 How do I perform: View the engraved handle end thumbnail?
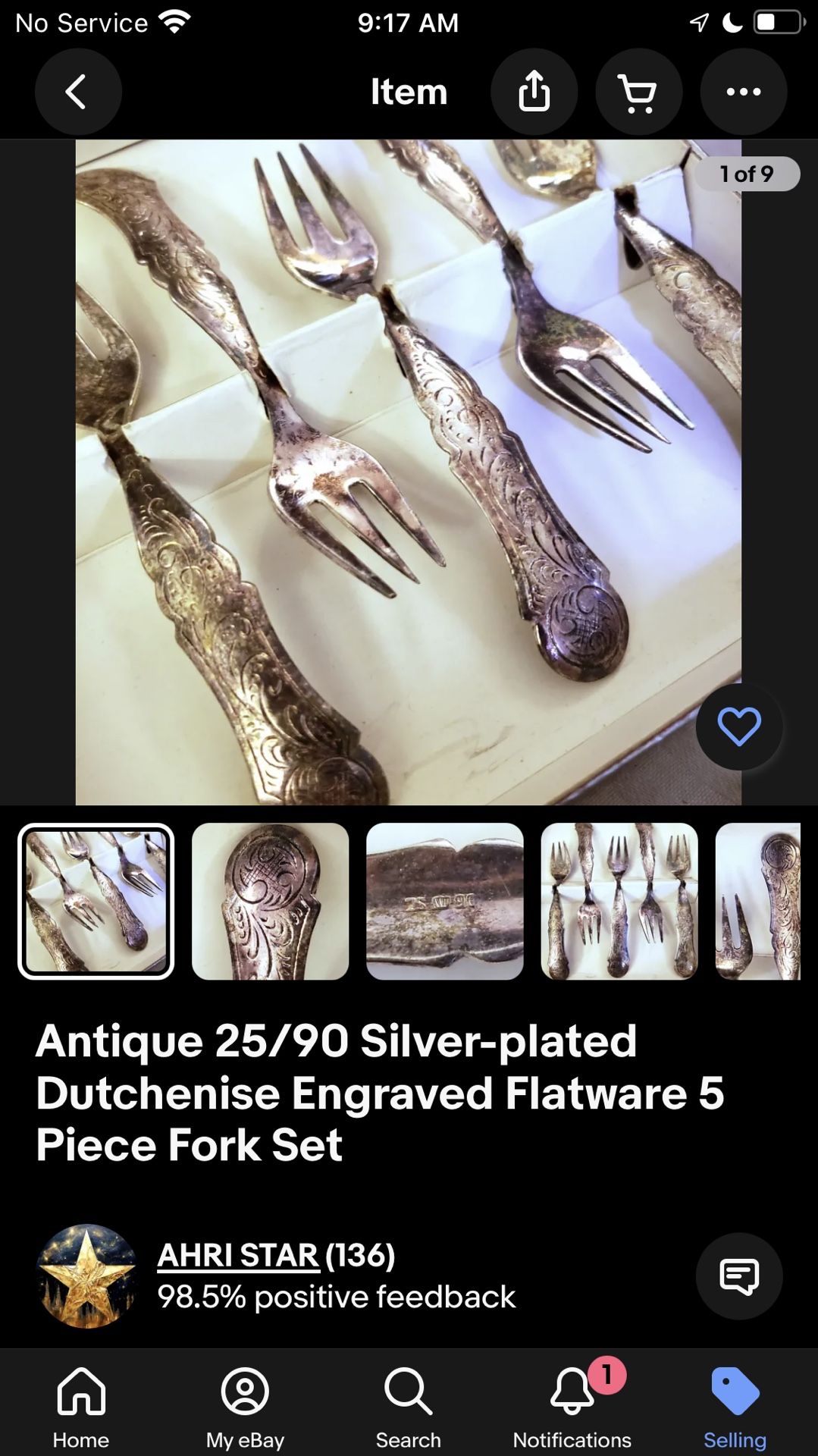pos(271,901)
